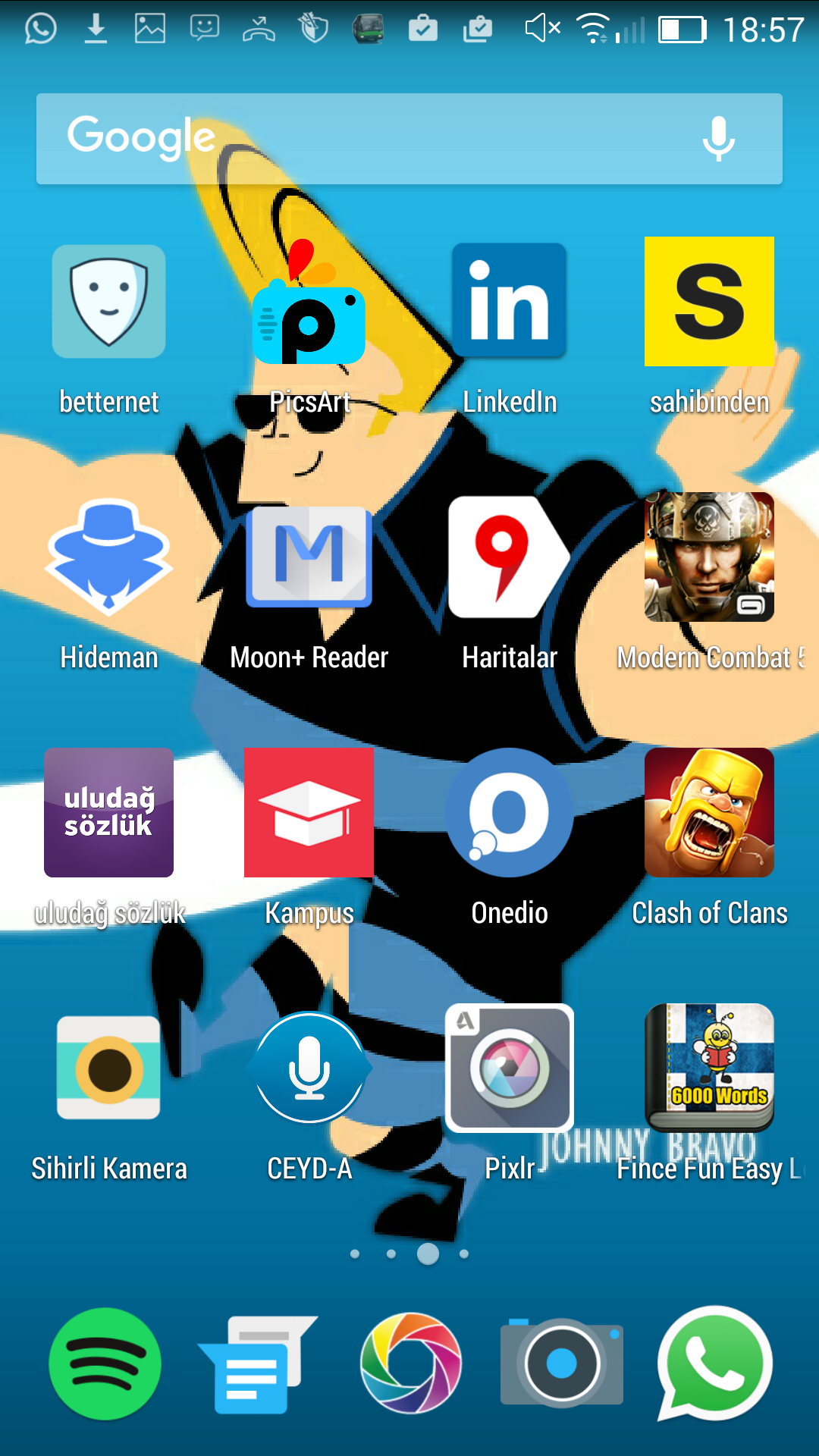
Task: Launch the betternet app
Action: coord(109,302)
